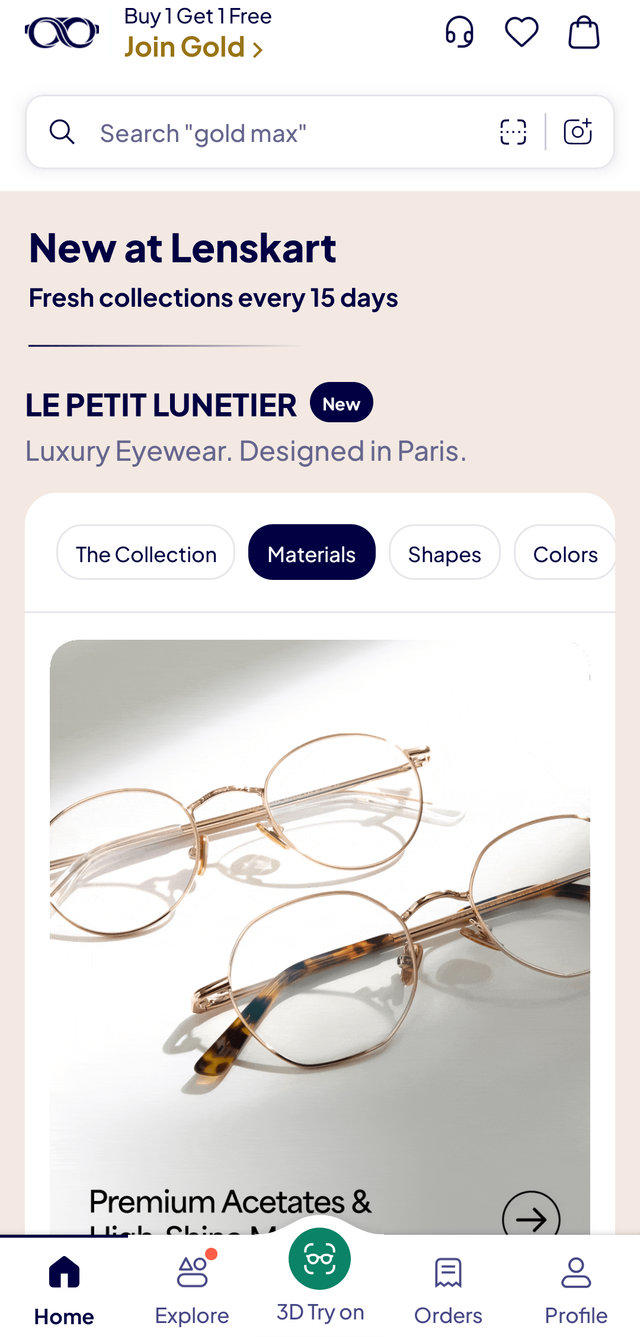Tap the arrow button on Premium Acetates card

(x=530, y=1217)
